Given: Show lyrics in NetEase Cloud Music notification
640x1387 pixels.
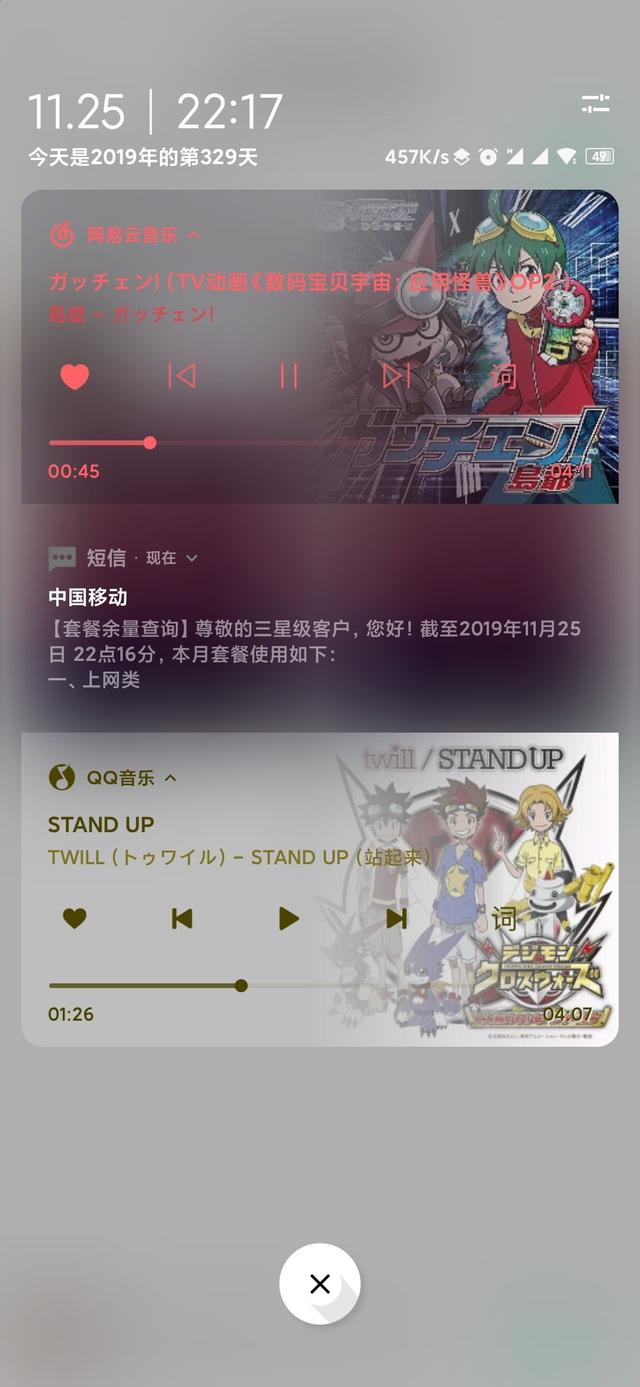Looking at the screenshot, I should coord(505,376).
